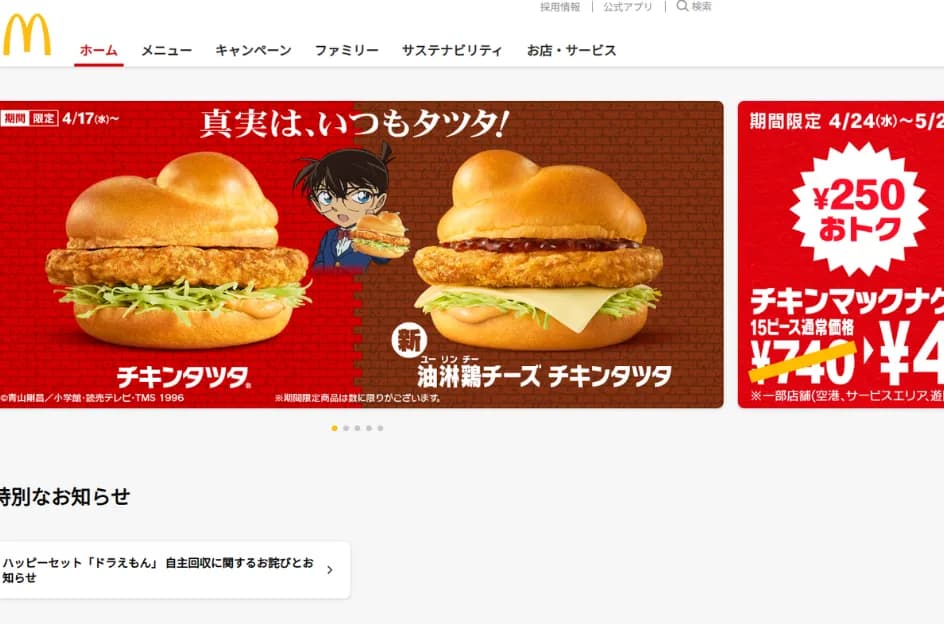
Task: Jump to the second carousel slide dot
Action: (x=346, y=428)
